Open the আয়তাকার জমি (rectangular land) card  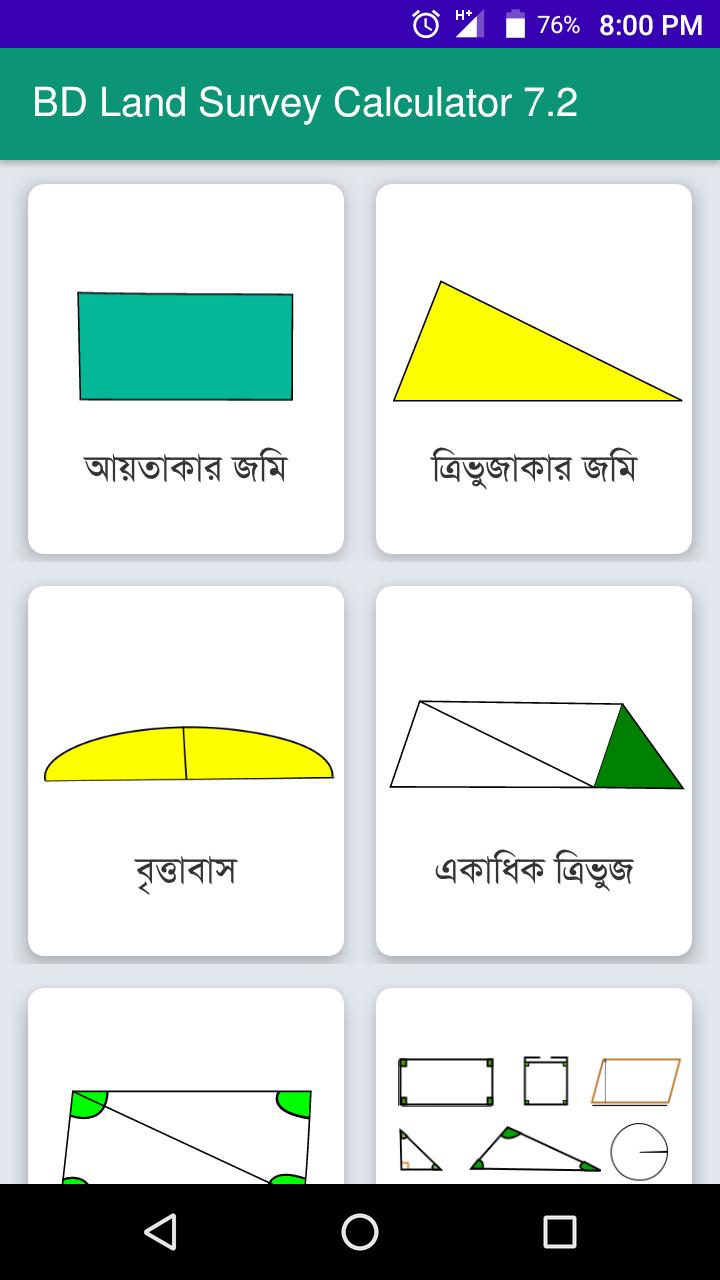(186, 369)
